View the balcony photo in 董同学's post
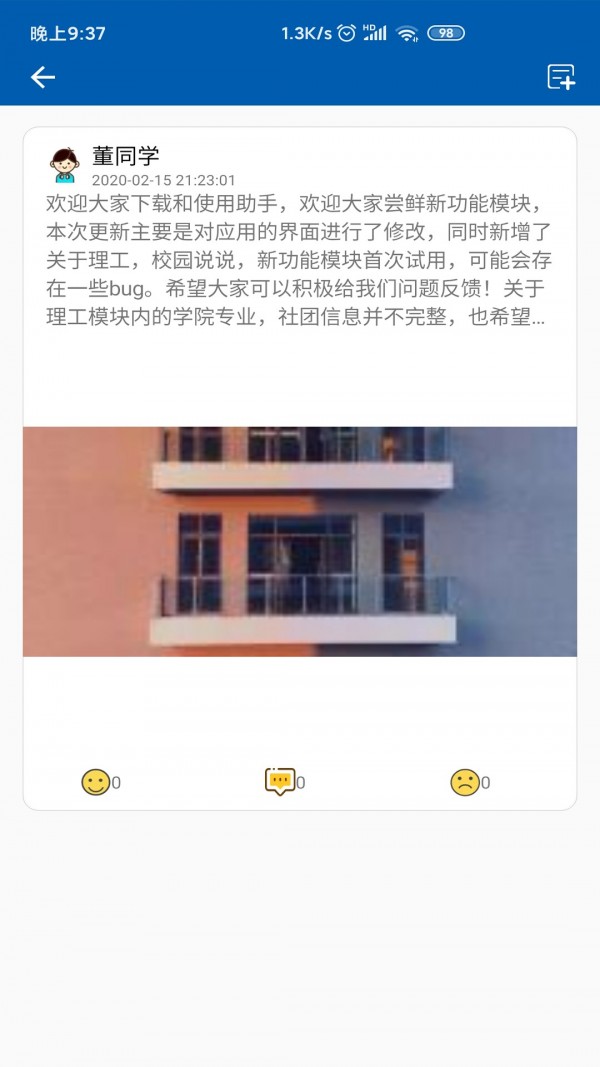Viewport: 600px width, 1067px height. (x=300, y=541)
